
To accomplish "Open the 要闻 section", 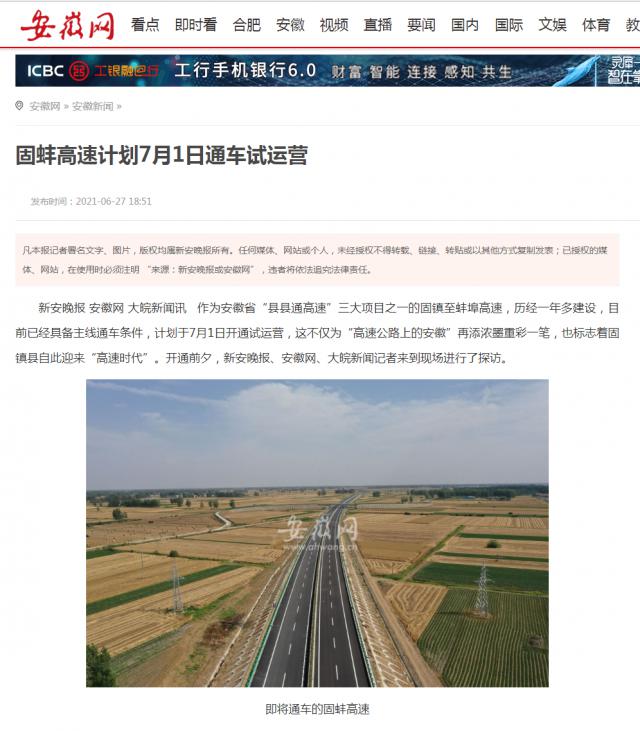I will pyautogui.click(x=421, y=25).
